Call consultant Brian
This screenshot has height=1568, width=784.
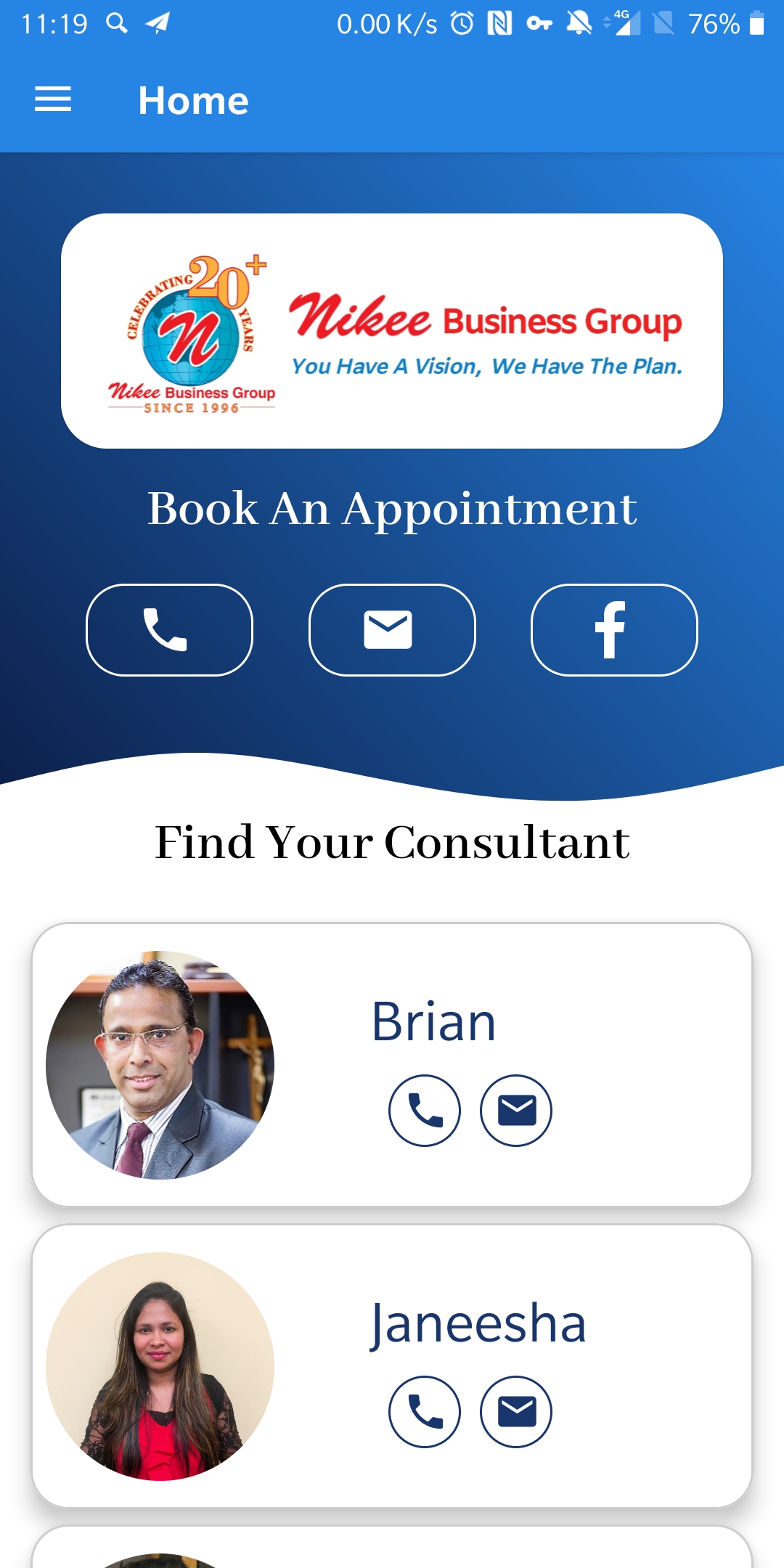click(425, 1111)
